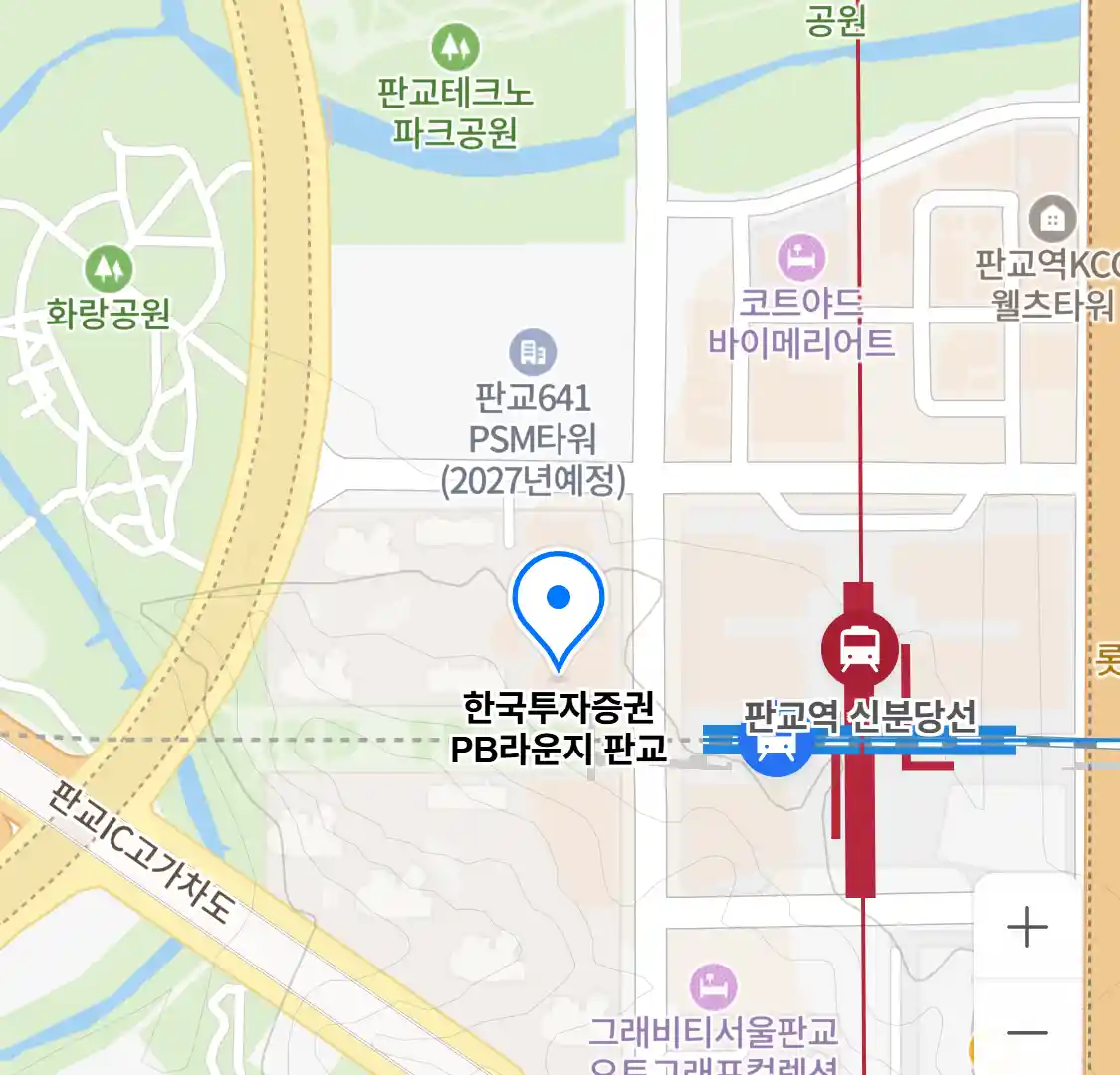Image resolution: width=1120 pixels, height=1075 pixels.
Task: Select the 판교641 PSM타워 building marker
Action: click(533, 352)
